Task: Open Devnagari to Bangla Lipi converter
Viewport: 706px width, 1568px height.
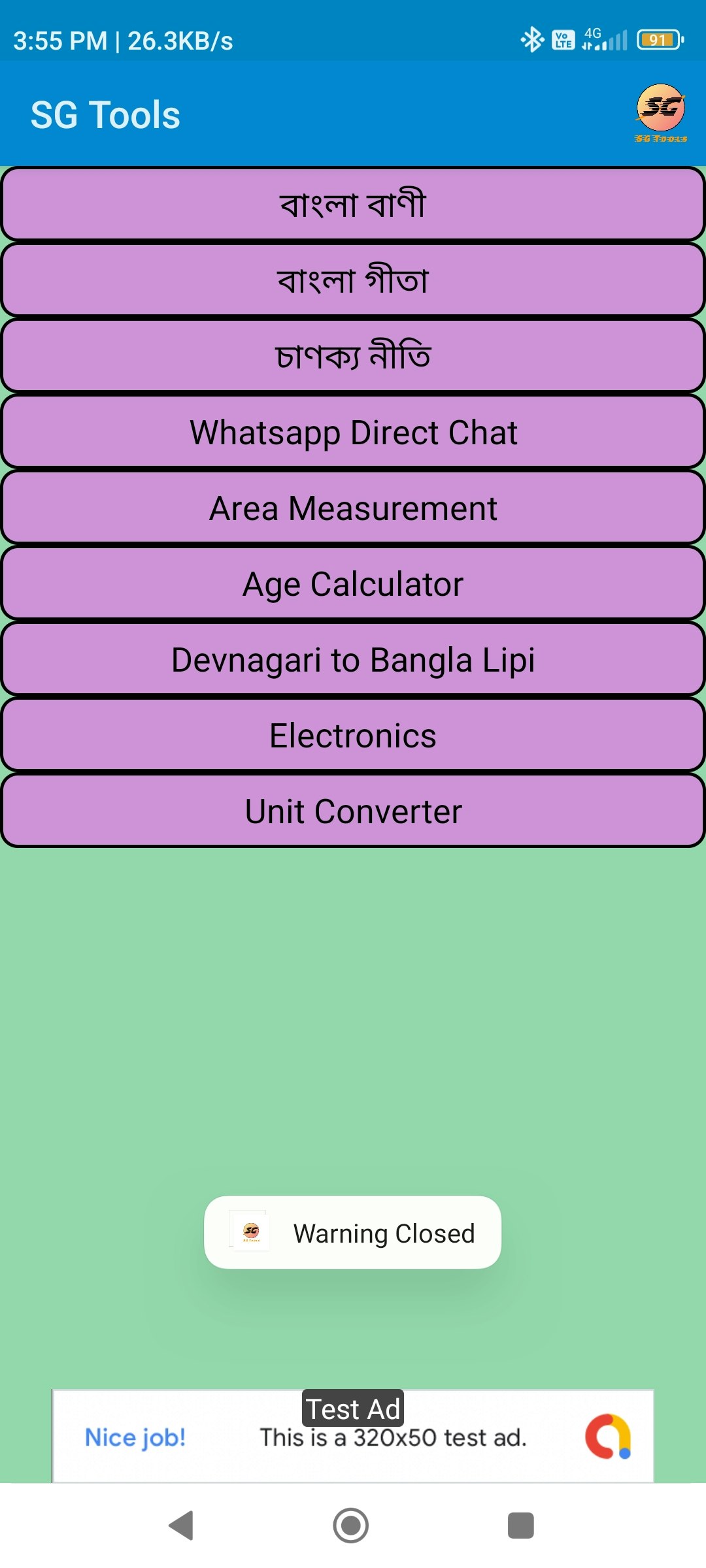Action: click(353, 659)
